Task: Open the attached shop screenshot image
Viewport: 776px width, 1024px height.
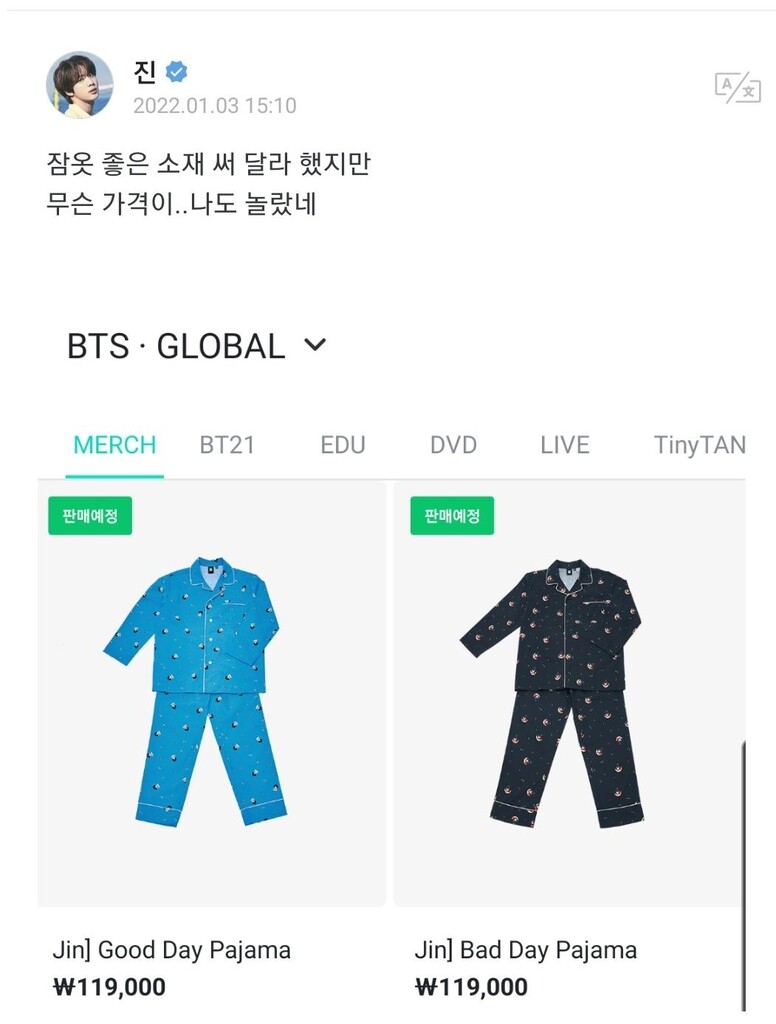Action: [392, 650]
